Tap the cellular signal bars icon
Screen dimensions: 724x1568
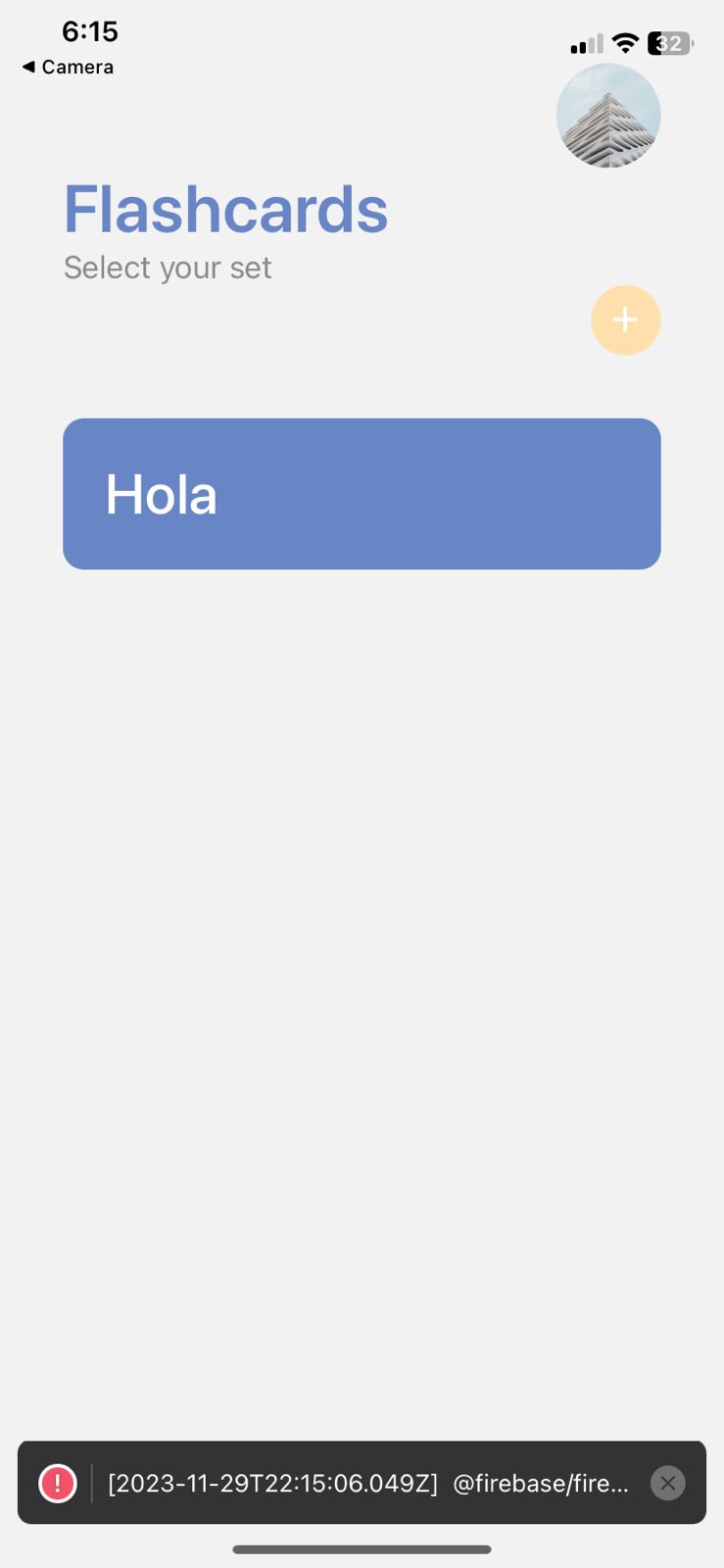tap(585, 43)
